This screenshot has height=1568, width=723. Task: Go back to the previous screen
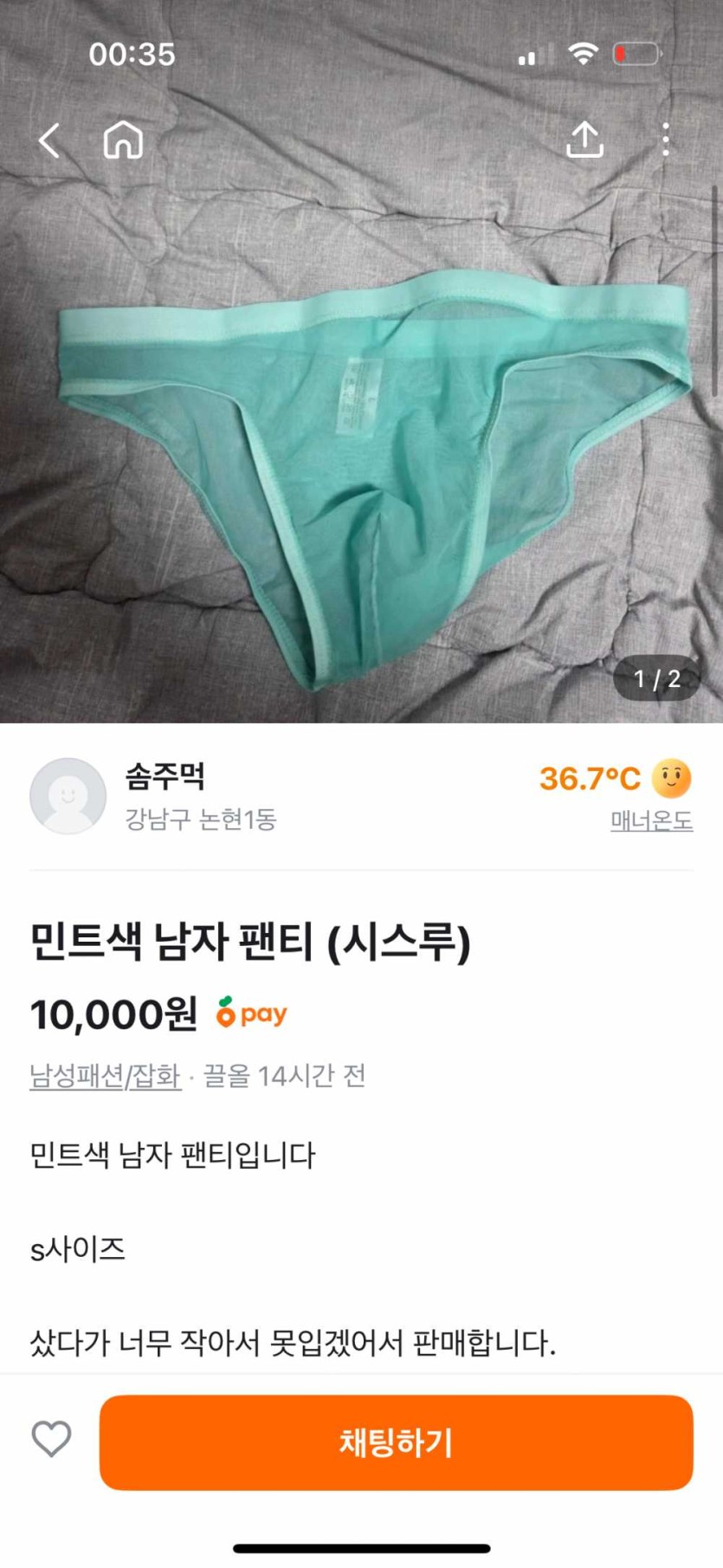point(50,140)
